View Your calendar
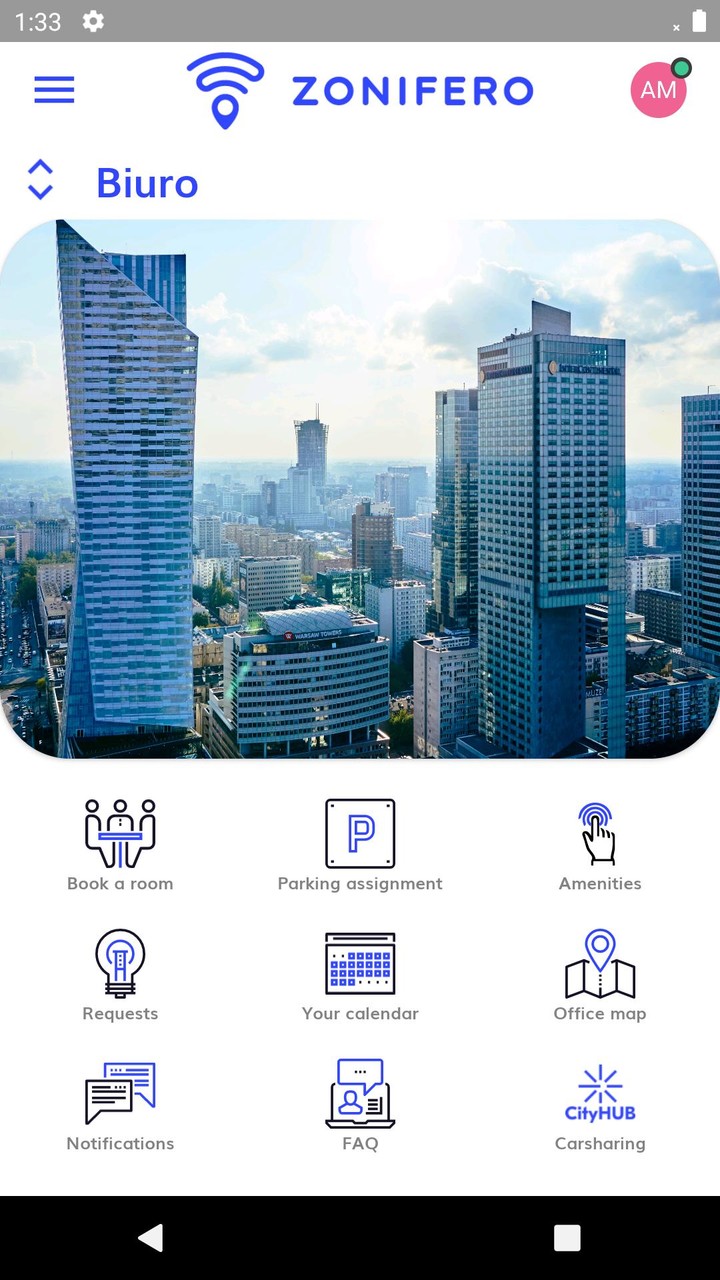The width and height of the screenshot is (720, 1280). 360,975
